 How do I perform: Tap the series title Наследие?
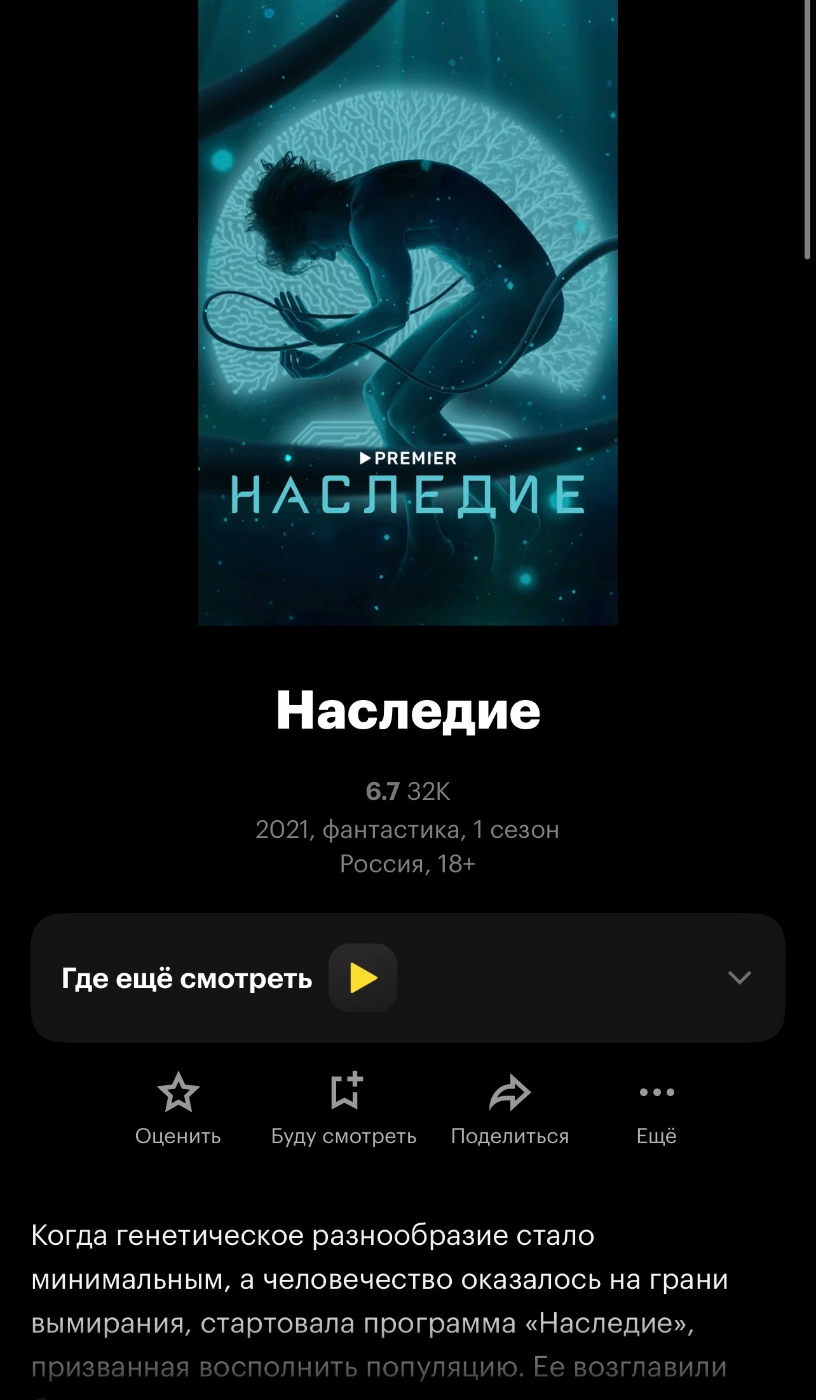point(407,710)
